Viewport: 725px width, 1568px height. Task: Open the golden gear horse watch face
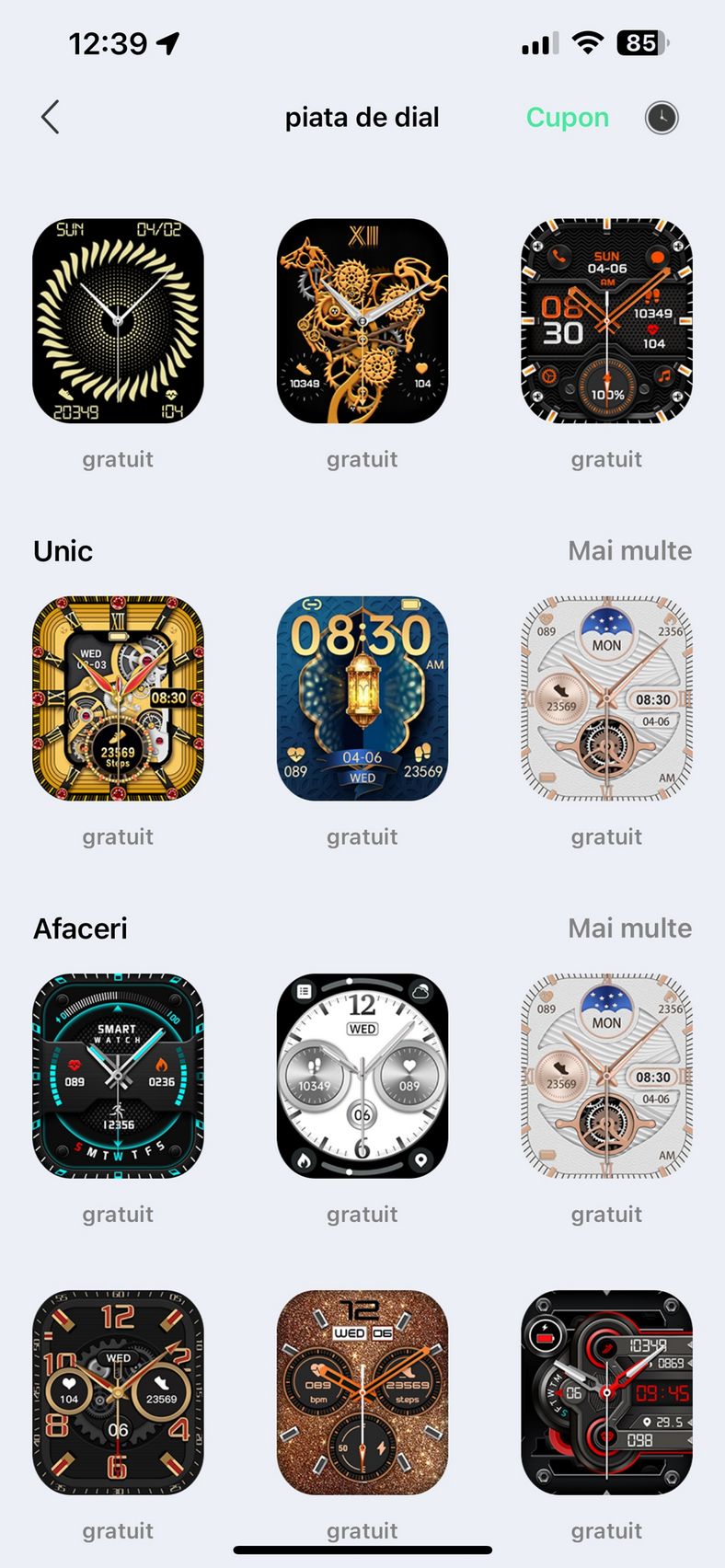(x=362, y=321)
